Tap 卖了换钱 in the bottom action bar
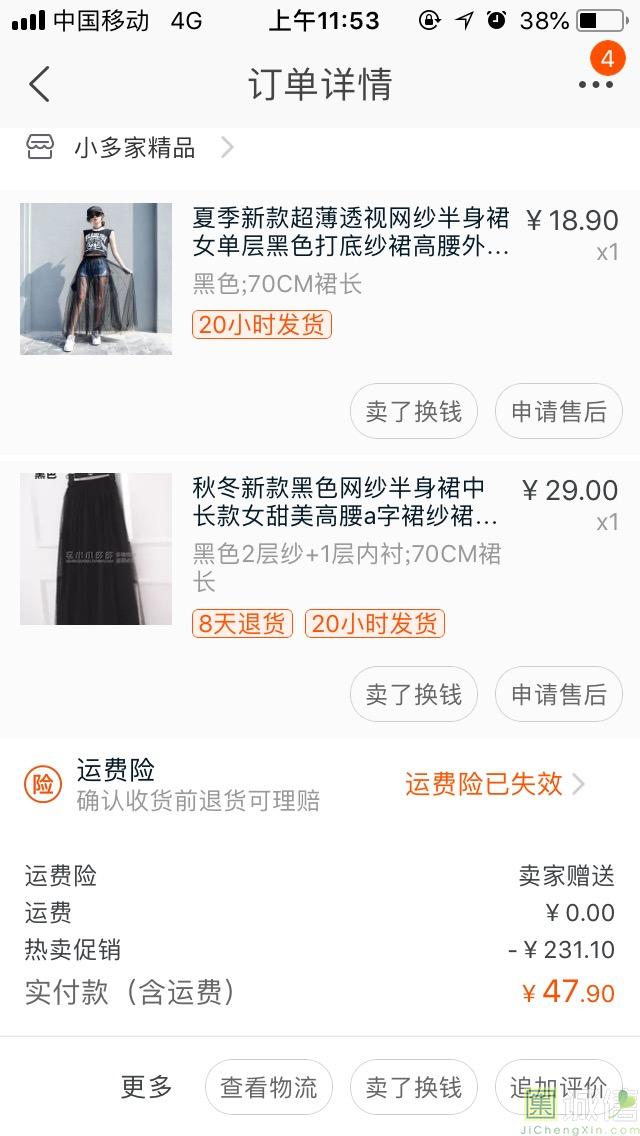 (x=413, y=1087)
